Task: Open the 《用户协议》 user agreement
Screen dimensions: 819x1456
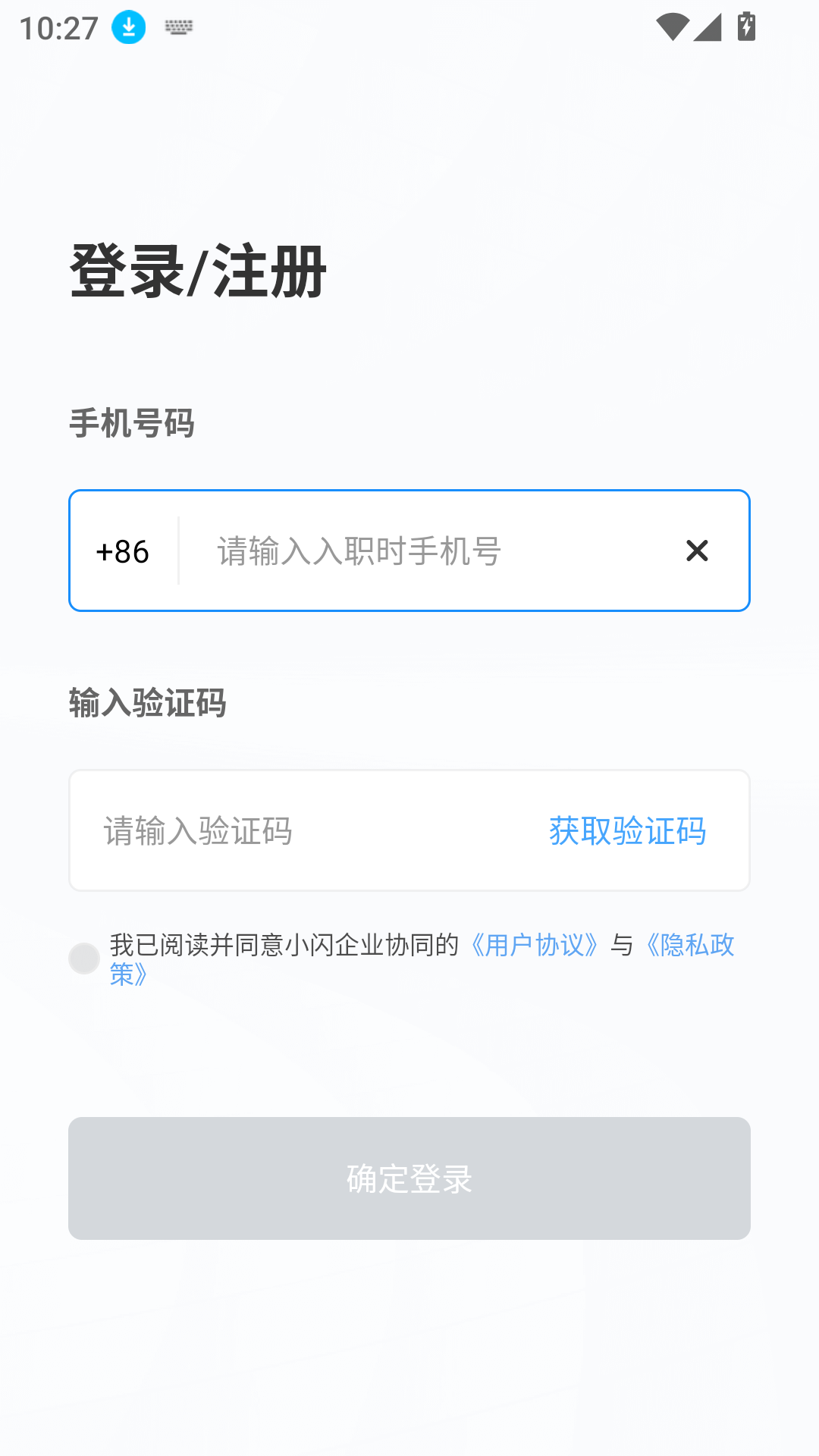Action: click(533, 945)
